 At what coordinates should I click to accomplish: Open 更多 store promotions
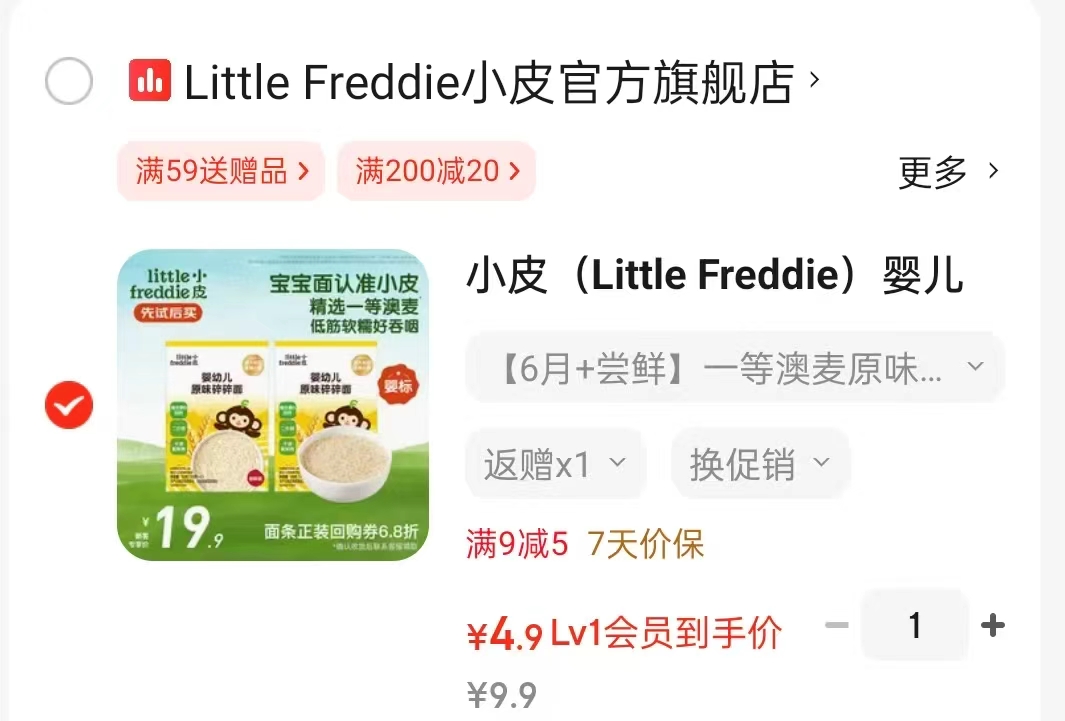[x=948, y=173]
